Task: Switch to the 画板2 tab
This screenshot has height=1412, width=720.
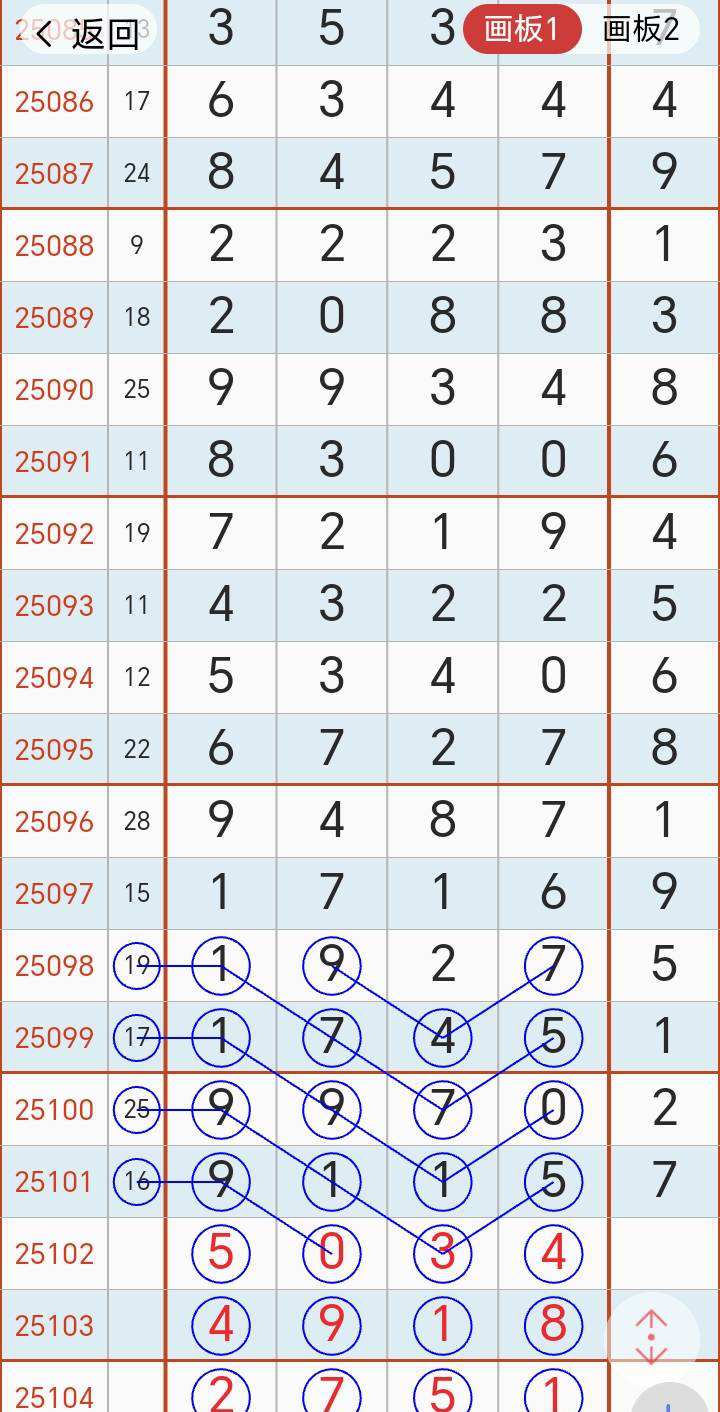Action: pyautogui.click(x=640, y=30)
